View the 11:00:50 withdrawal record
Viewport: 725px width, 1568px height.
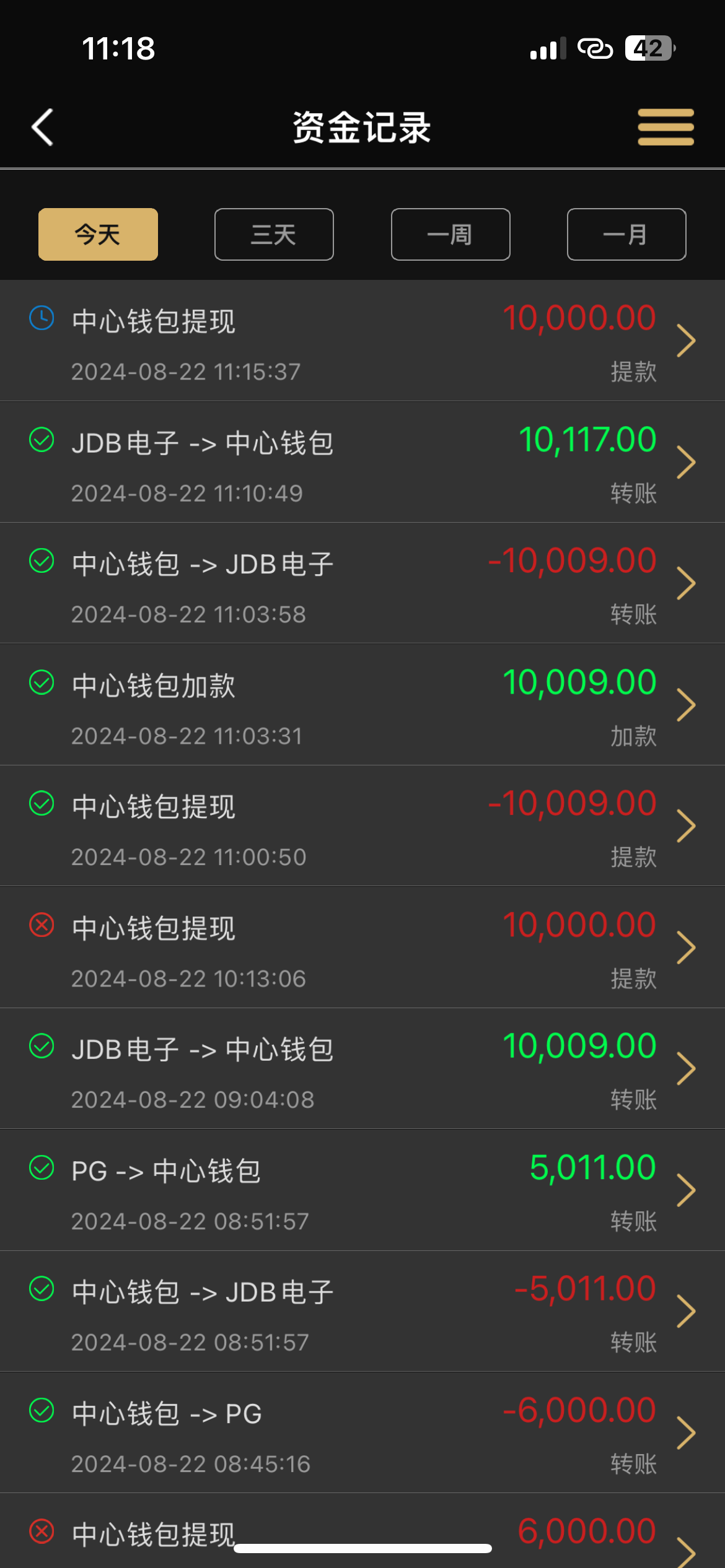[x=362, y=826]
